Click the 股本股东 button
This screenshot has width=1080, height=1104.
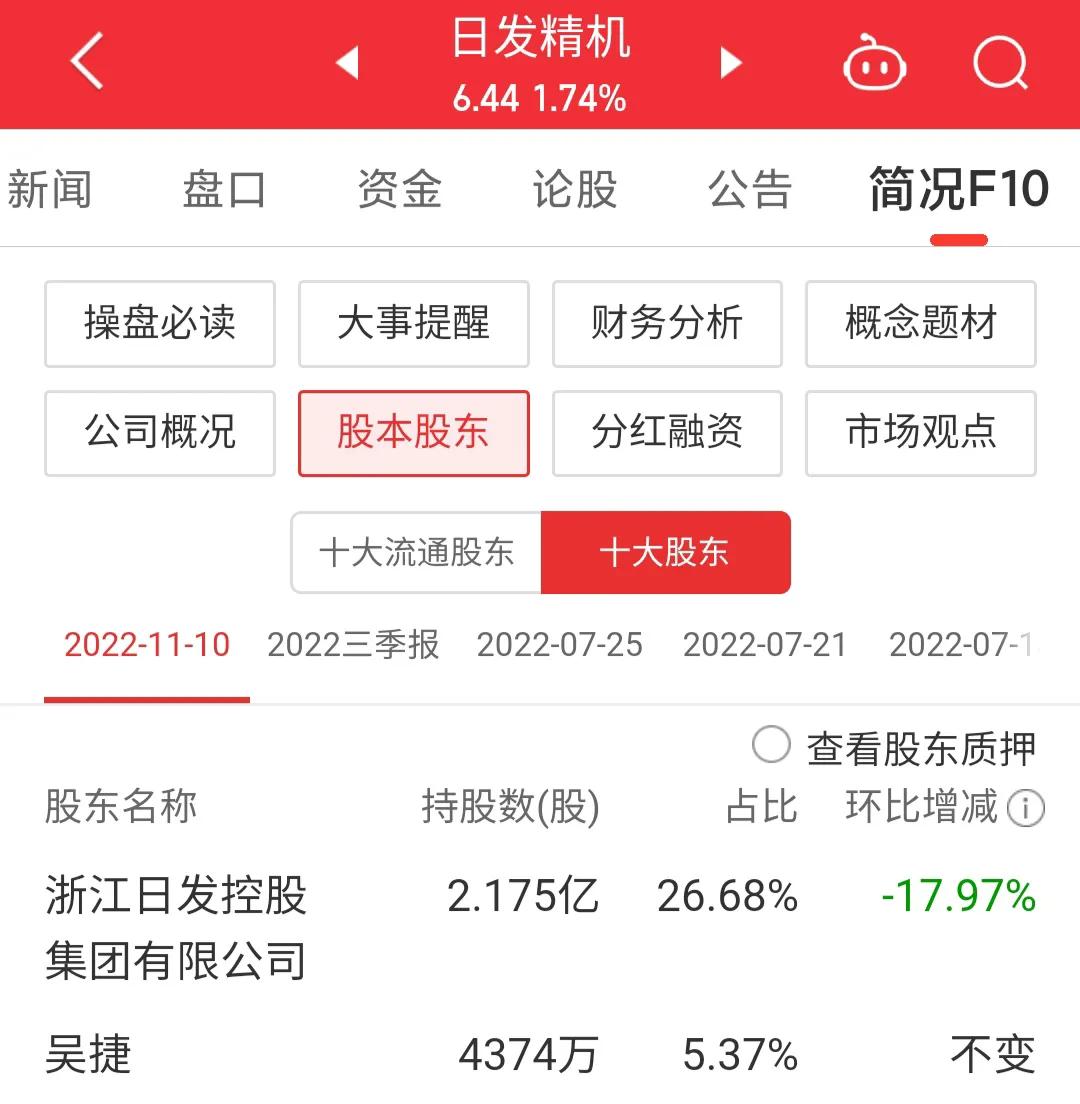point(413,434)
